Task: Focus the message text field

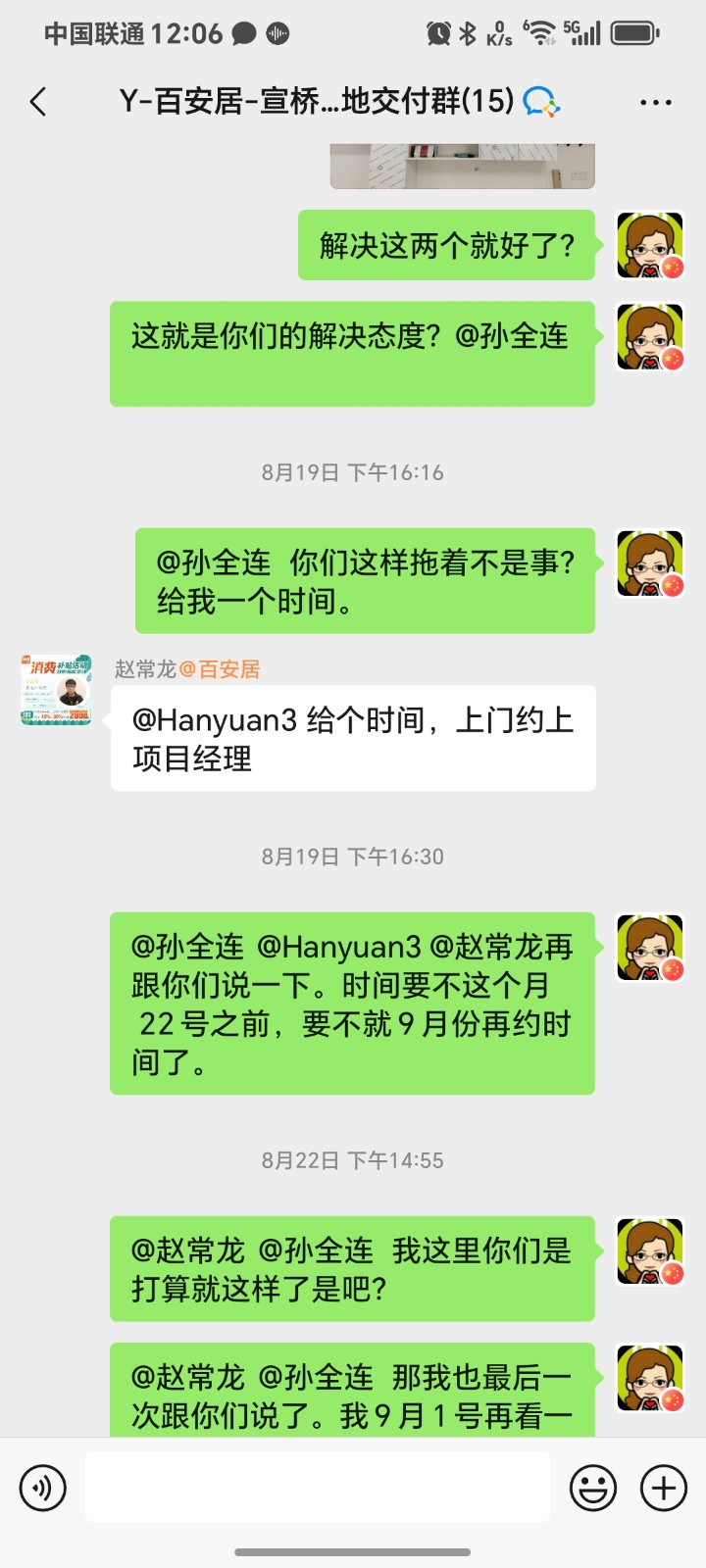Action: coord(318,1488)
